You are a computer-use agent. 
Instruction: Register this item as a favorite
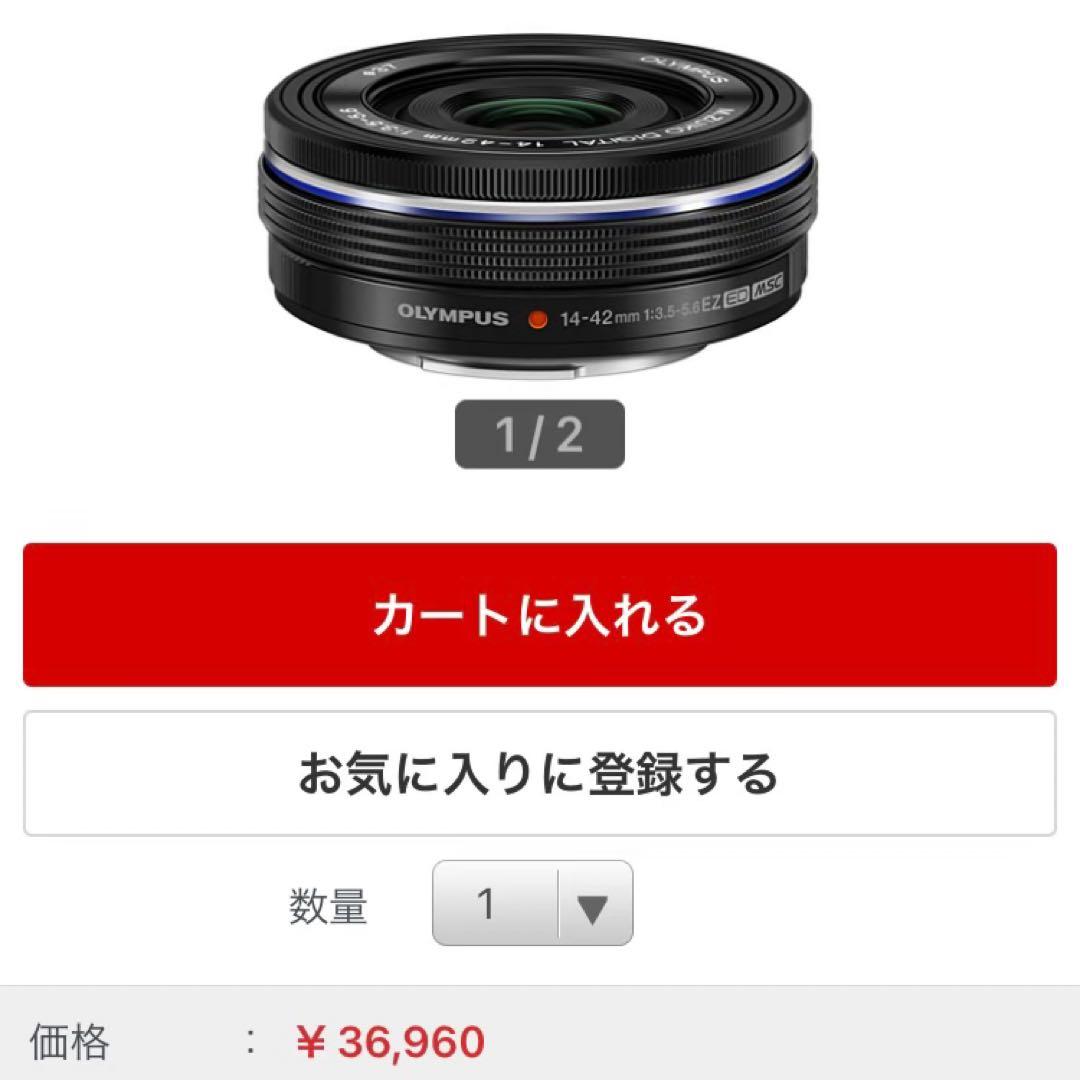540,773
